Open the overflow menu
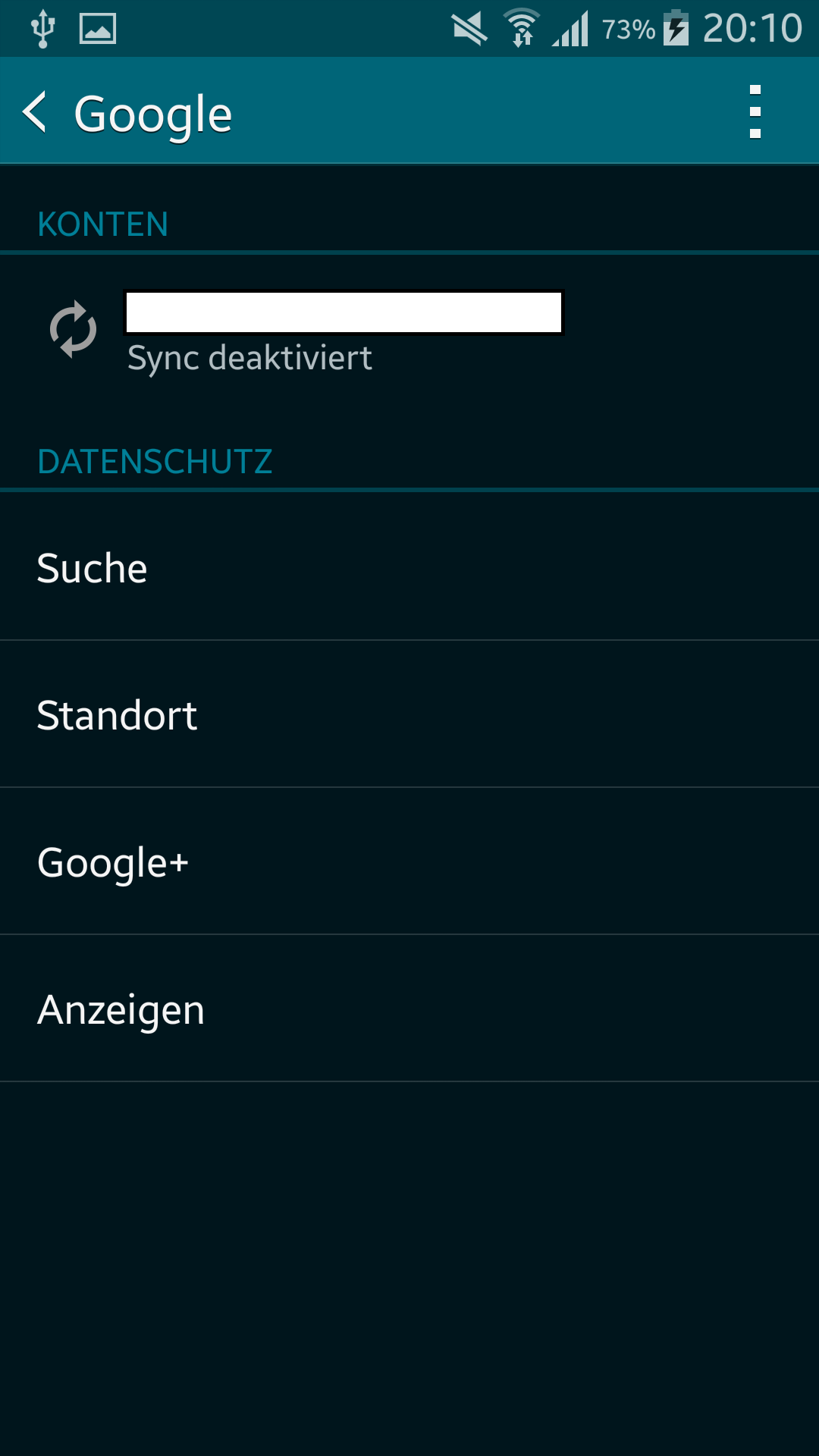 [755, 112]
